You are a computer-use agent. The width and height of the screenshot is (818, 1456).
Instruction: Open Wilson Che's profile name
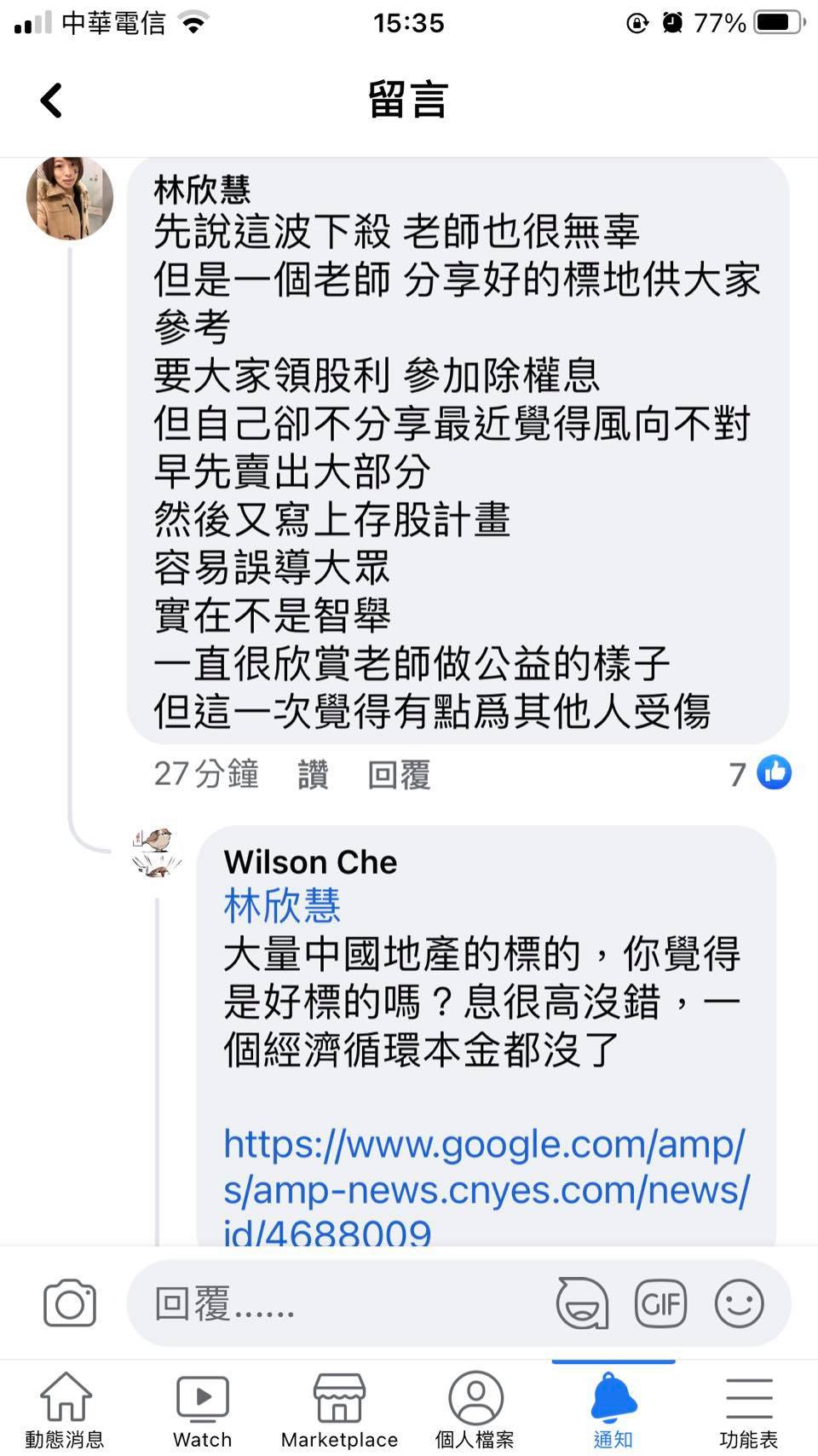click(x=310, y=862)
